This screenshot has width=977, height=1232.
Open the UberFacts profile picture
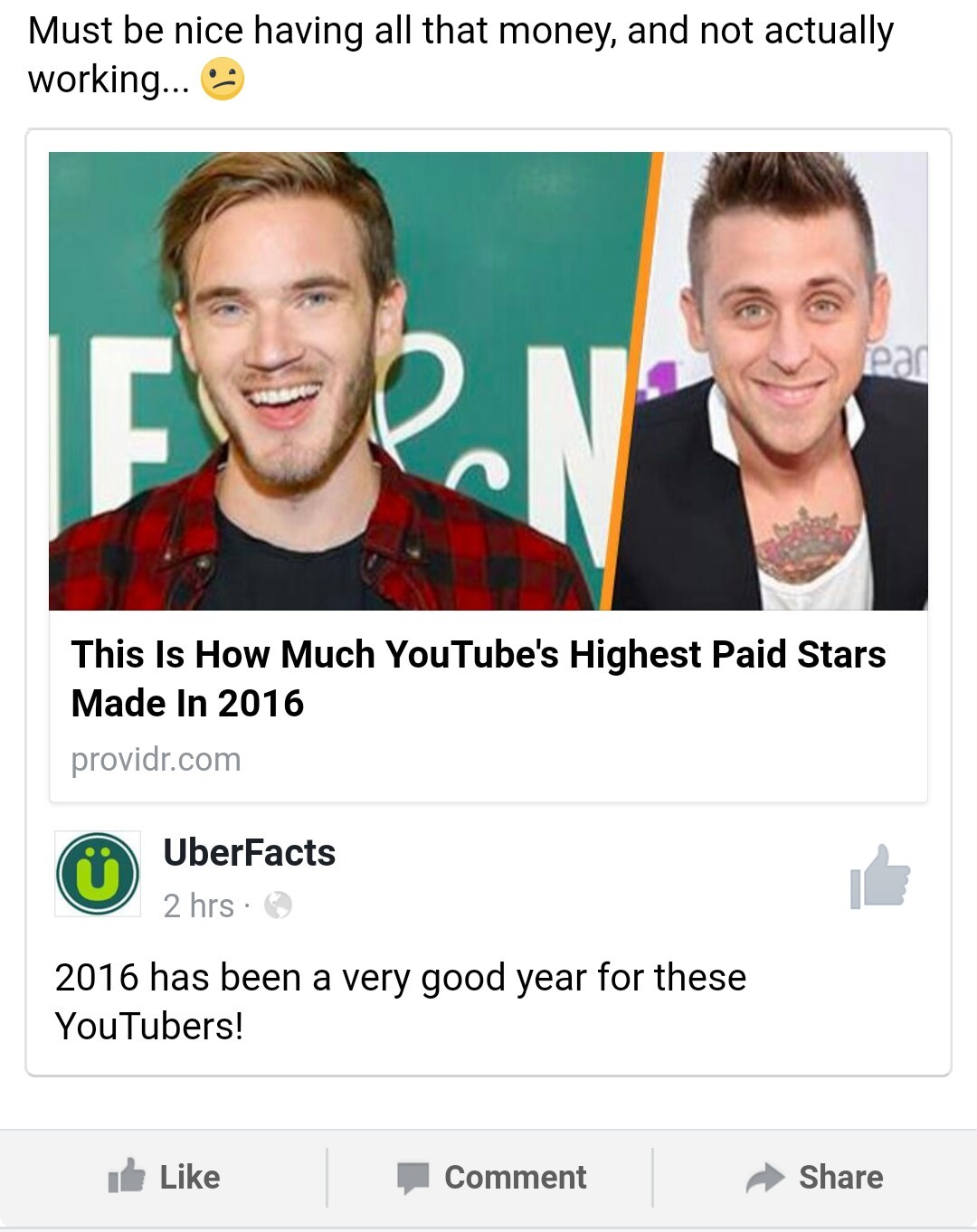(98, 874)
